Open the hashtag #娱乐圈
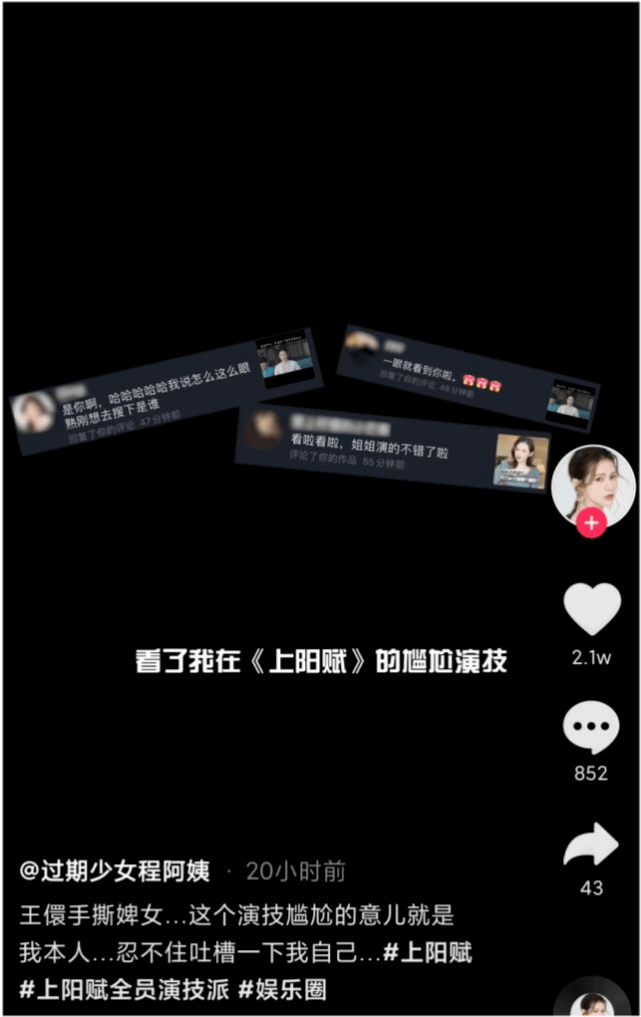Screen dimensions: 641x1017 (x=282, y=990)
